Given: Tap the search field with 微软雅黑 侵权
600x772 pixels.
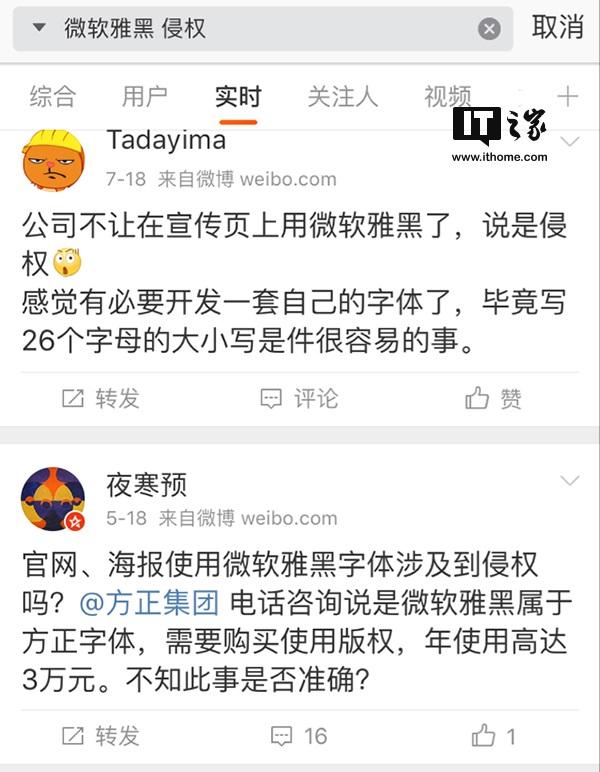Looking at the screenshot, I should pos(250,28).
